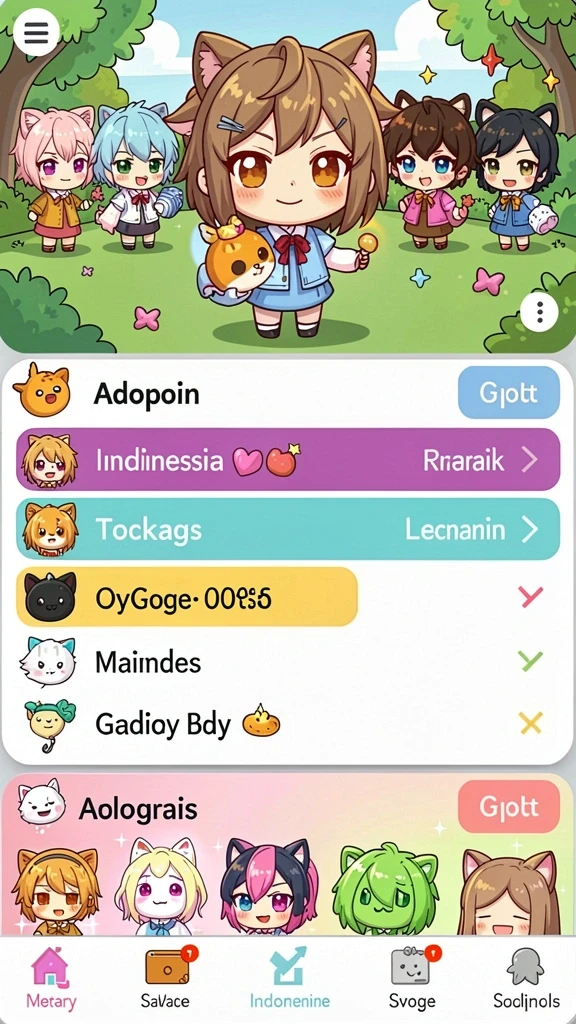Select the pink and black haired character

pyautogui.click(x=269, y=887)
